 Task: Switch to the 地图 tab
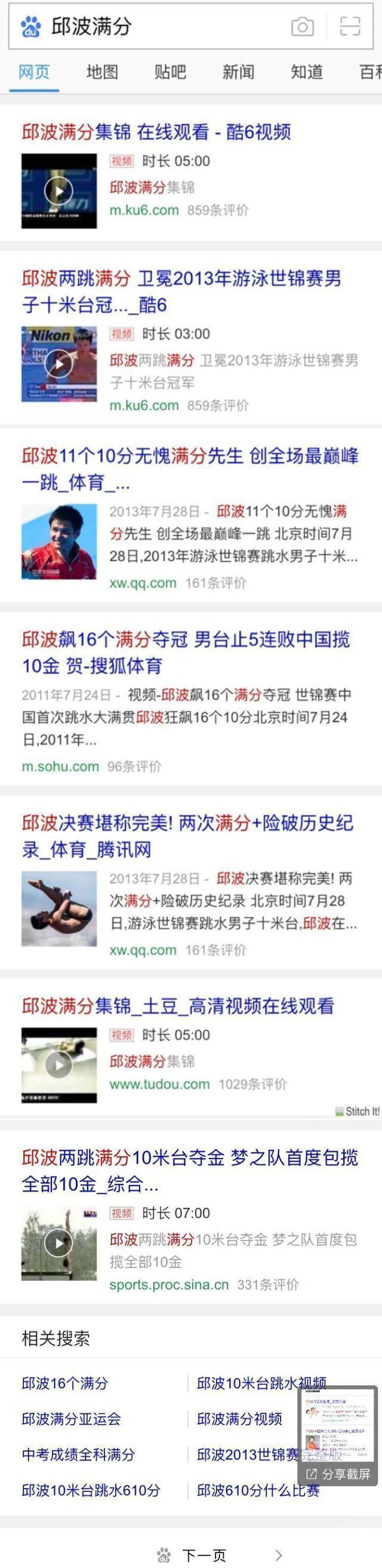(102, 72)
